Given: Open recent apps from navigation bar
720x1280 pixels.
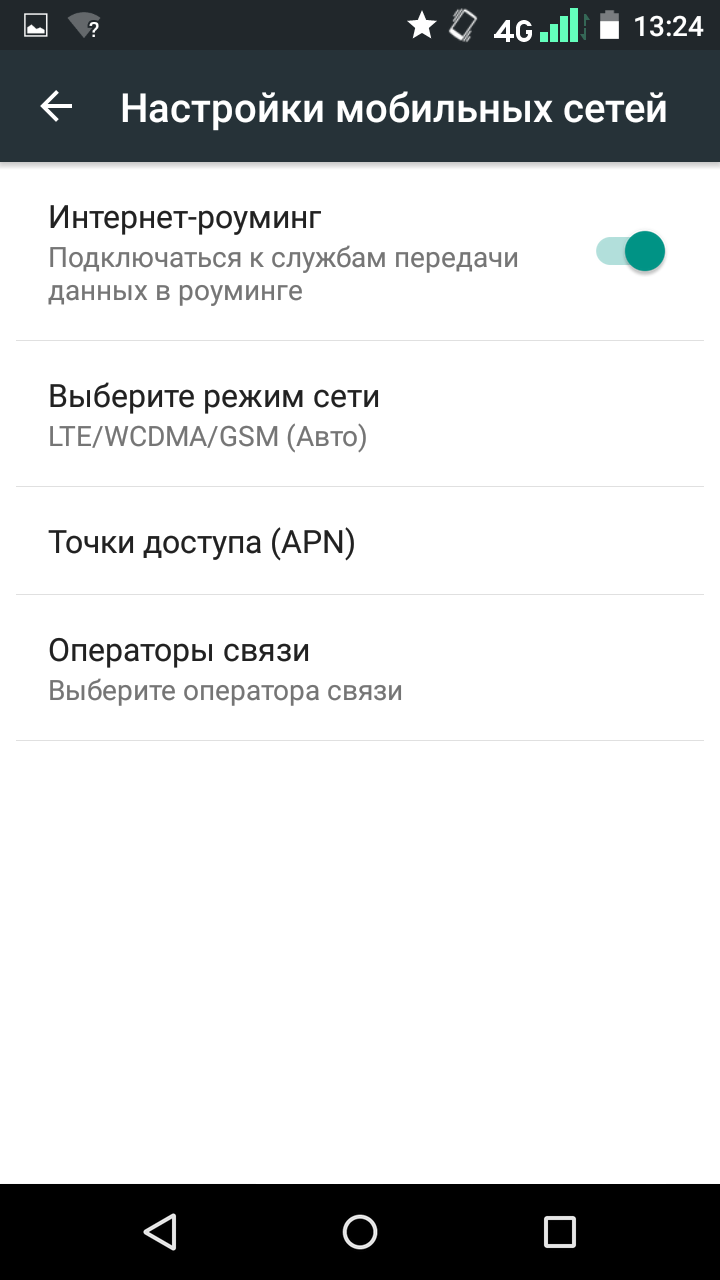Looking at the screenshot, I should click(559, 1231).
